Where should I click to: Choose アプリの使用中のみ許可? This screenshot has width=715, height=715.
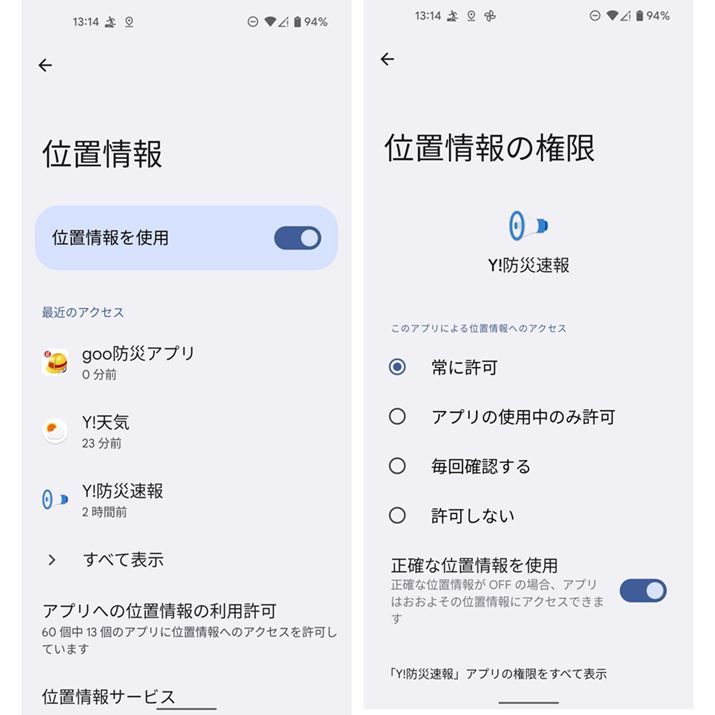398,417
